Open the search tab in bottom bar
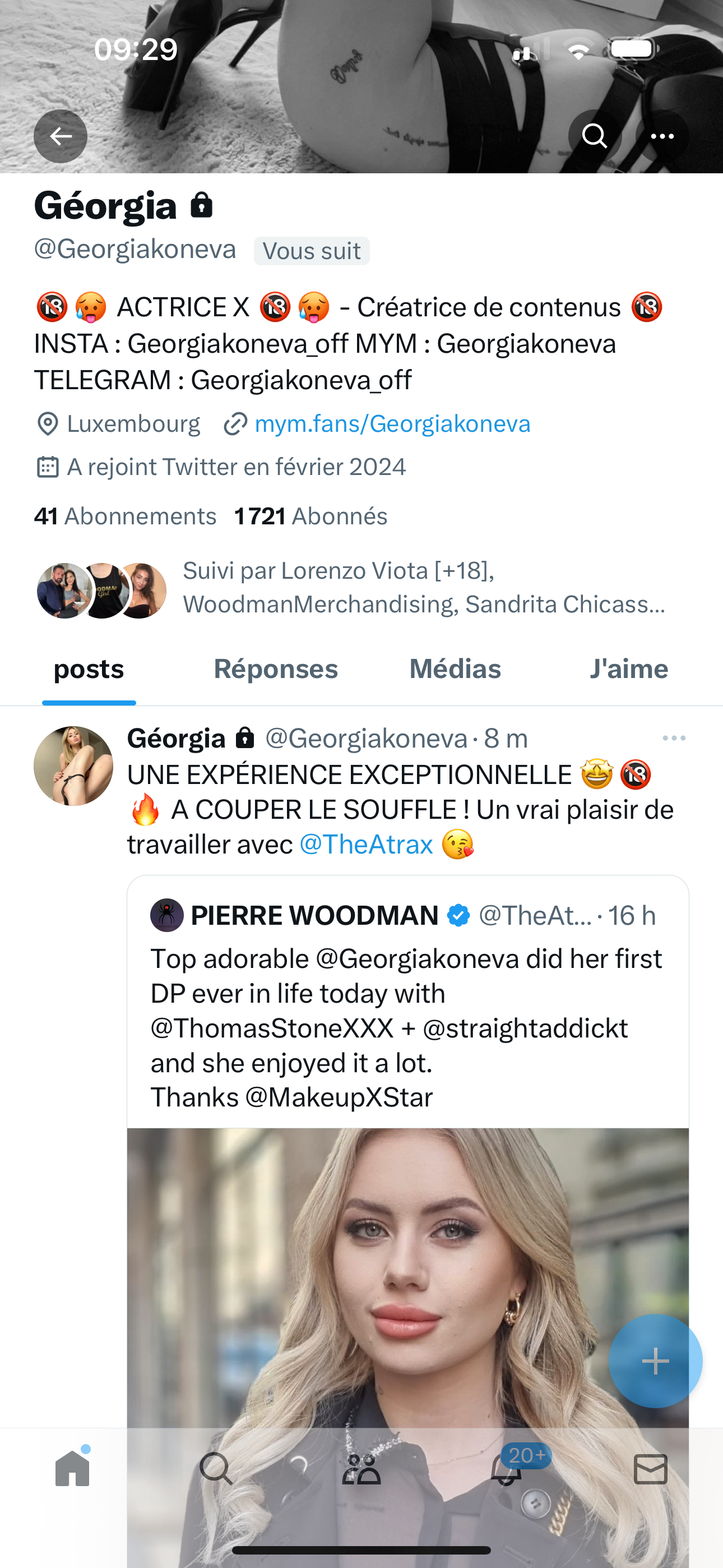Screen dimensions: 723x1568 point(216,1469)
